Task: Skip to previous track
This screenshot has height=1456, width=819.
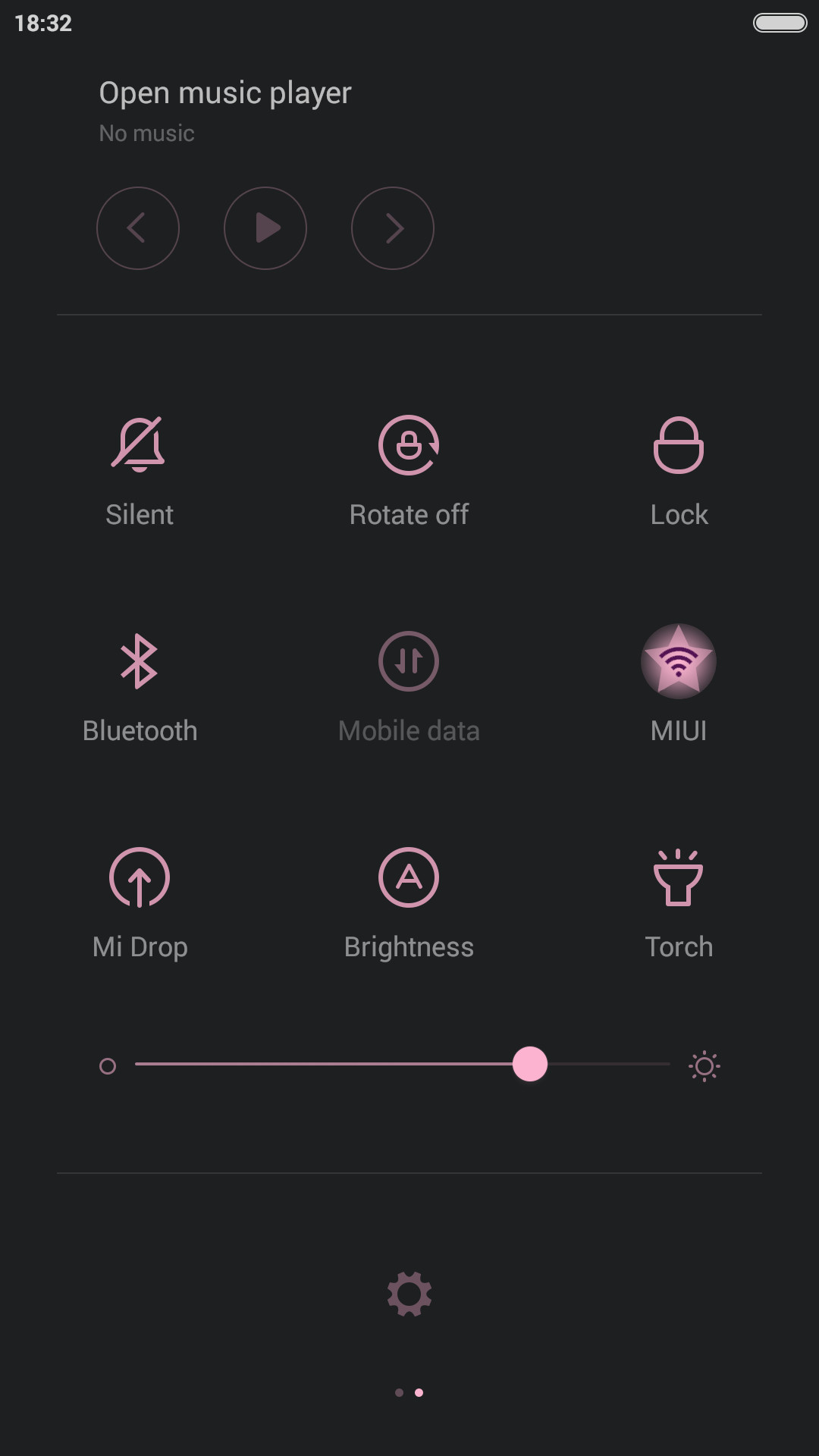Action: point(138,228)
